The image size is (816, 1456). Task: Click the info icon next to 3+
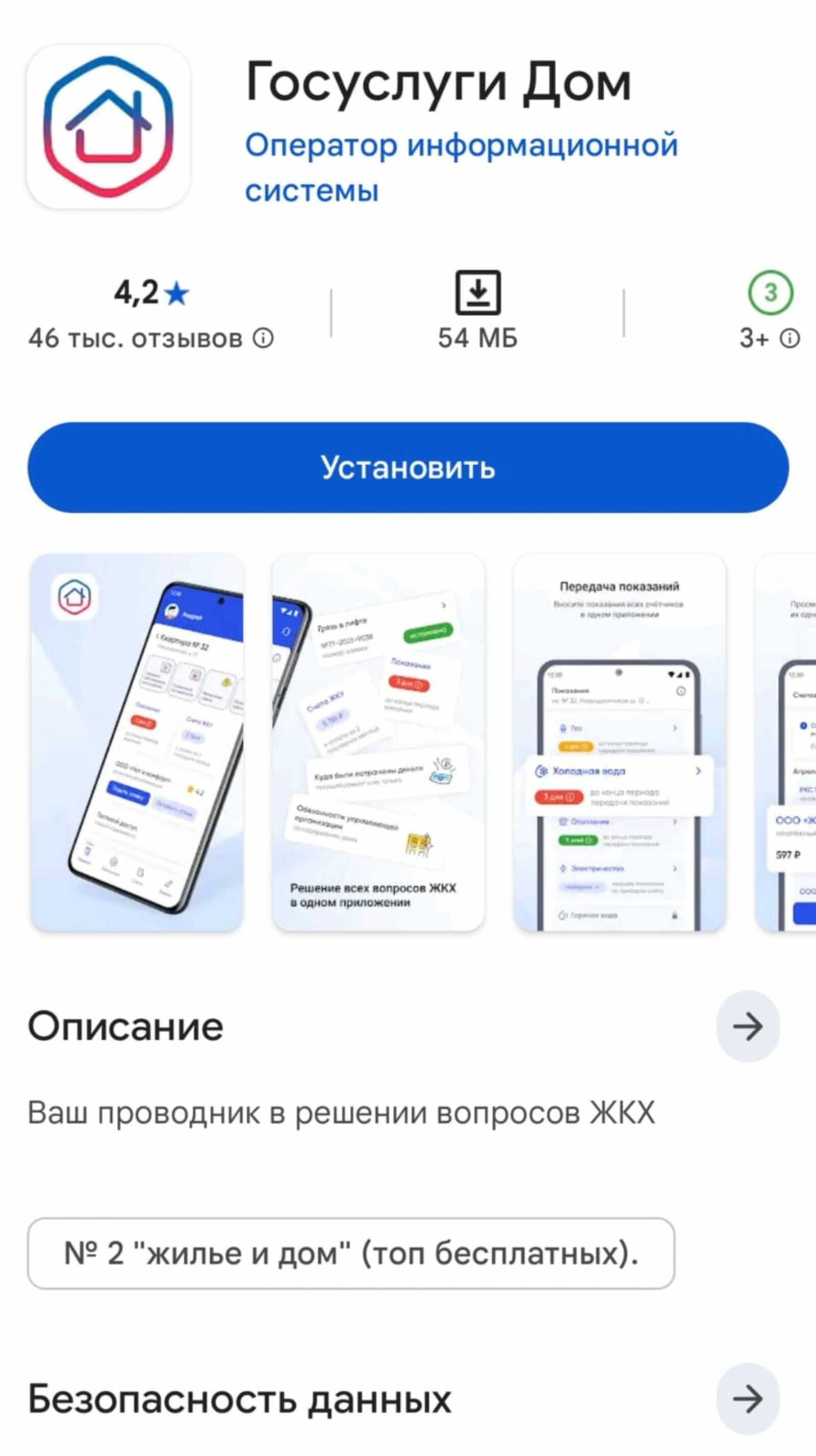[x=790, y=339]
